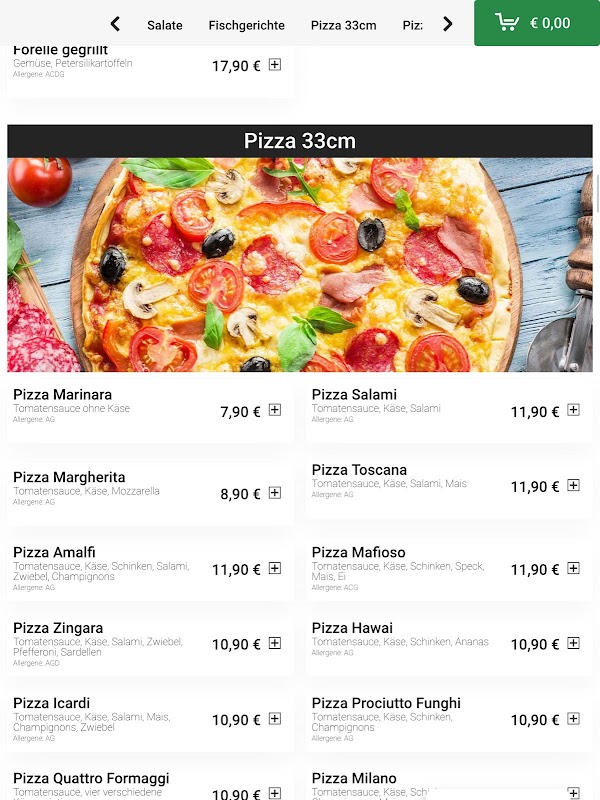Add Forelle gegrillt to the cart
The width and height of the screenshot is (600, 800).
275,65
